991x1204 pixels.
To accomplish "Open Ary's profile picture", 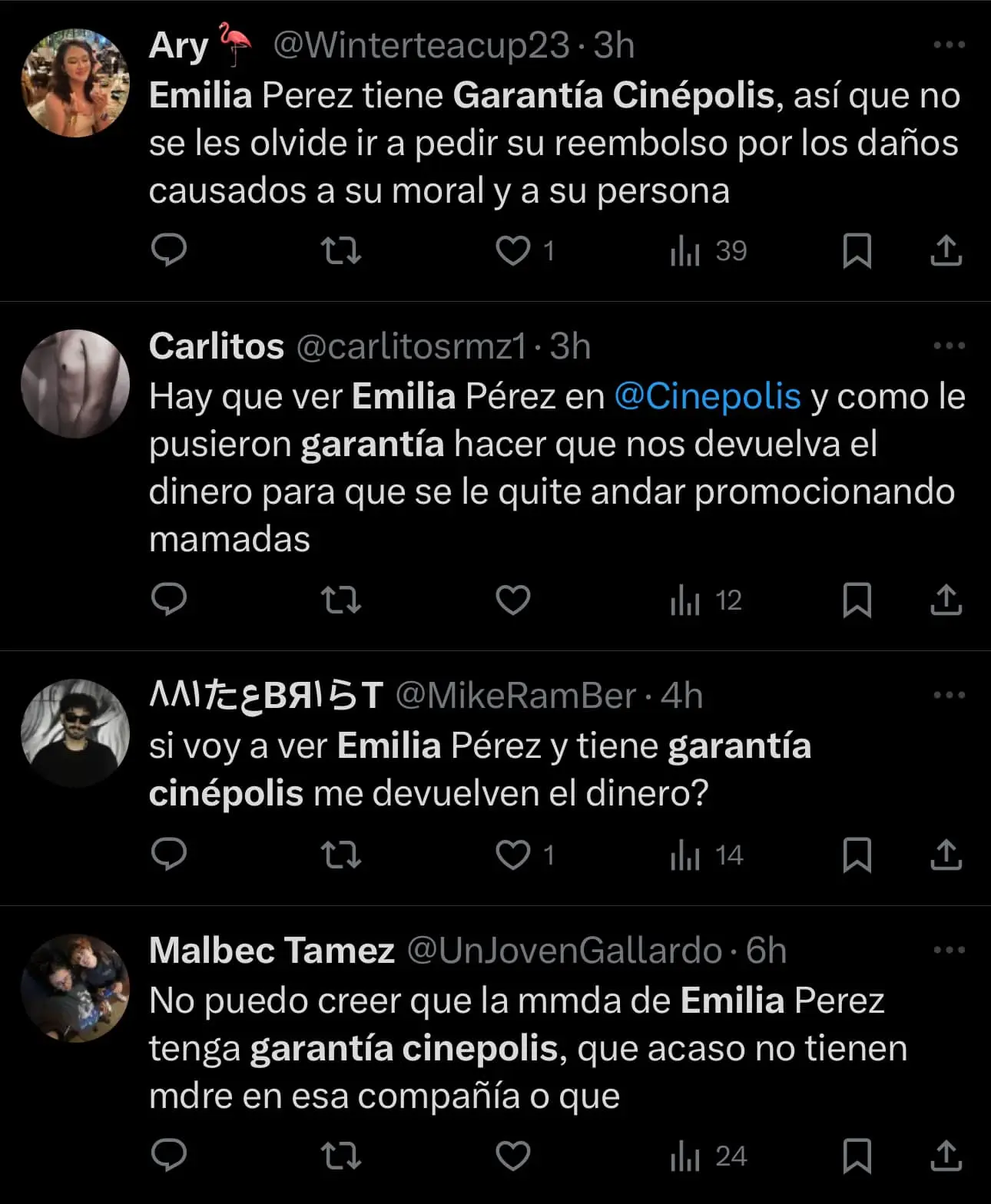I will coord(75,83).
